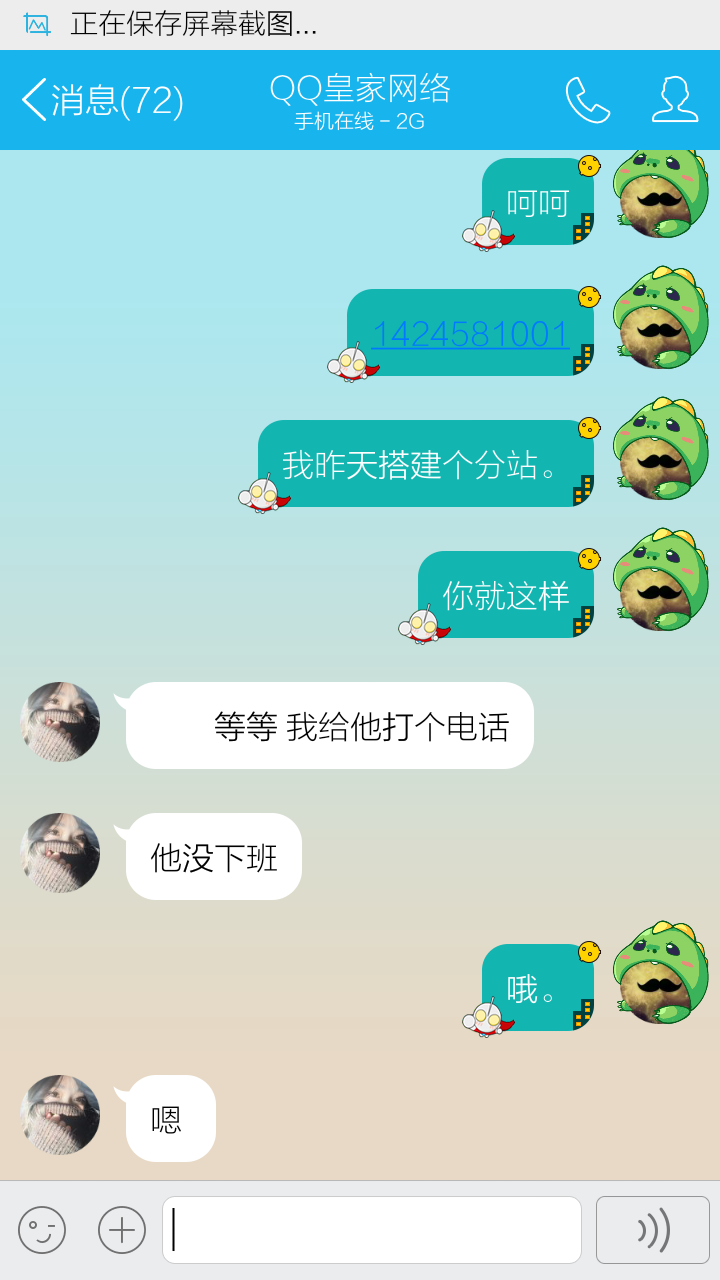Viewport: 720px width, 1280px height.
Task: Open the emoji picker
Action: click(x=42, y=1230)
